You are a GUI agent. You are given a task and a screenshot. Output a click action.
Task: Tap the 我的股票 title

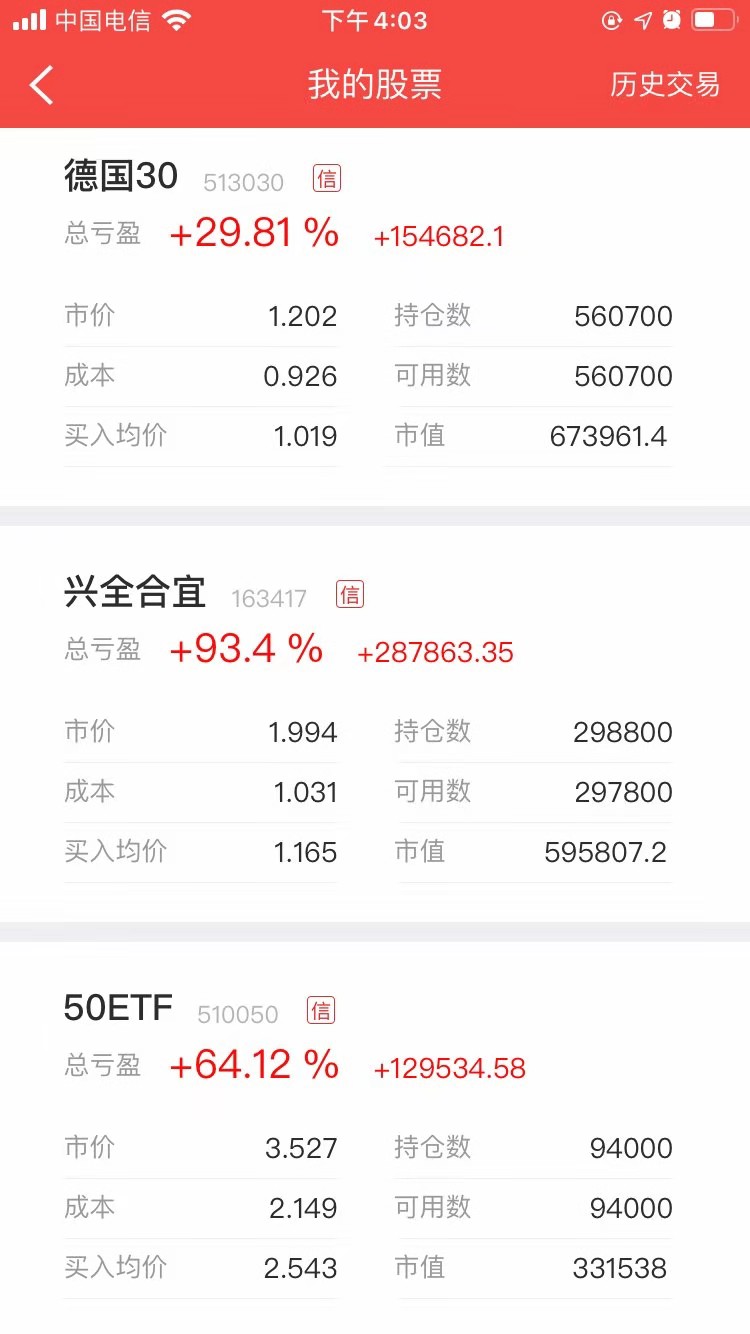tap(375, 86)
